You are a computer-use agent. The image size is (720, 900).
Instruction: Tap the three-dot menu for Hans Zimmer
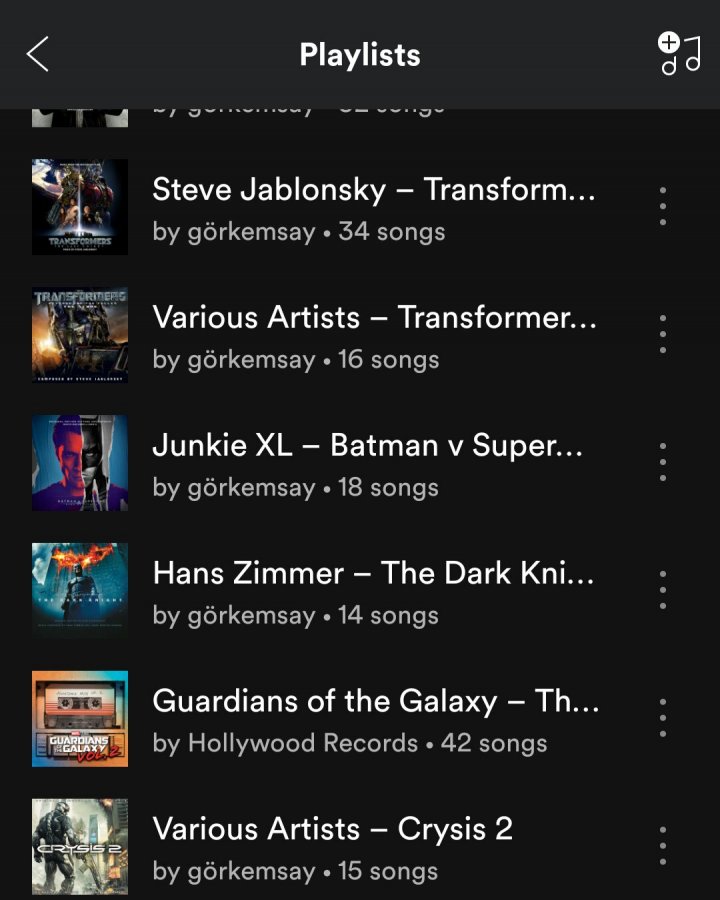pos(663,590)
